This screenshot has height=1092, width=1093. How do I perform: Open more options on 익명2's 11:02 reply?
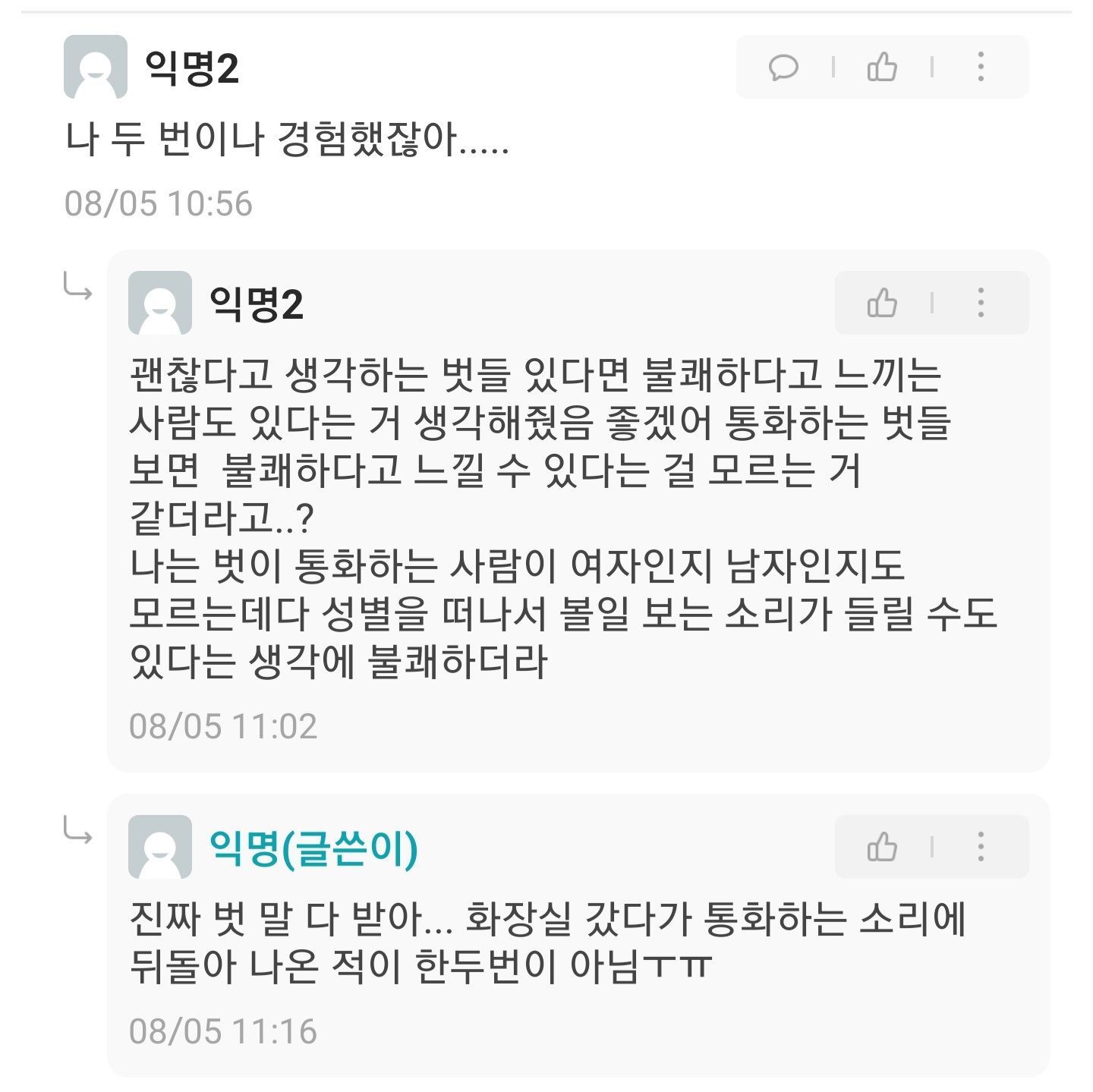click(981, 304)
